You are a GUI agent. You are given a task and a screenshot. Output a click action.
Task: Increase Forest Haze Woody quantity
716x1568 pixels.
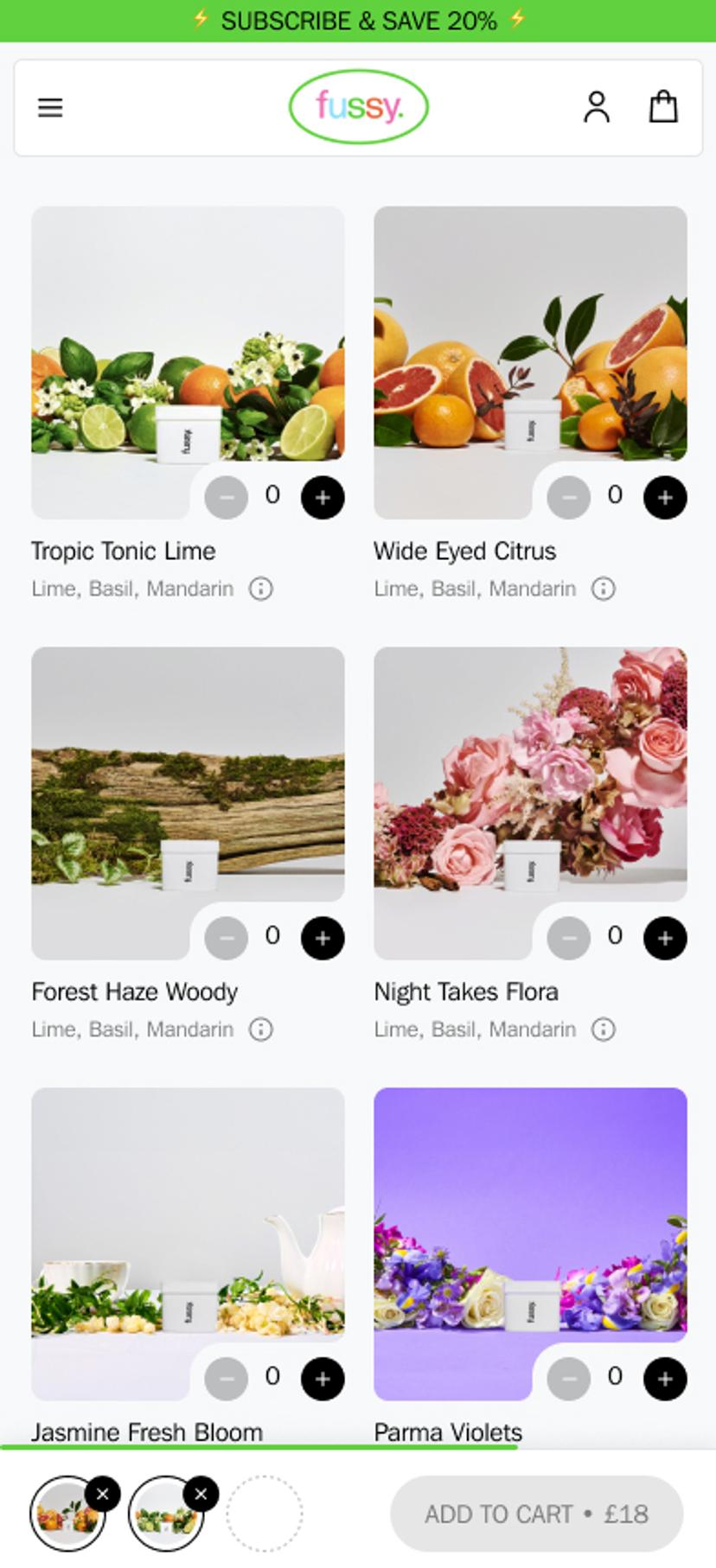point(323,939)
